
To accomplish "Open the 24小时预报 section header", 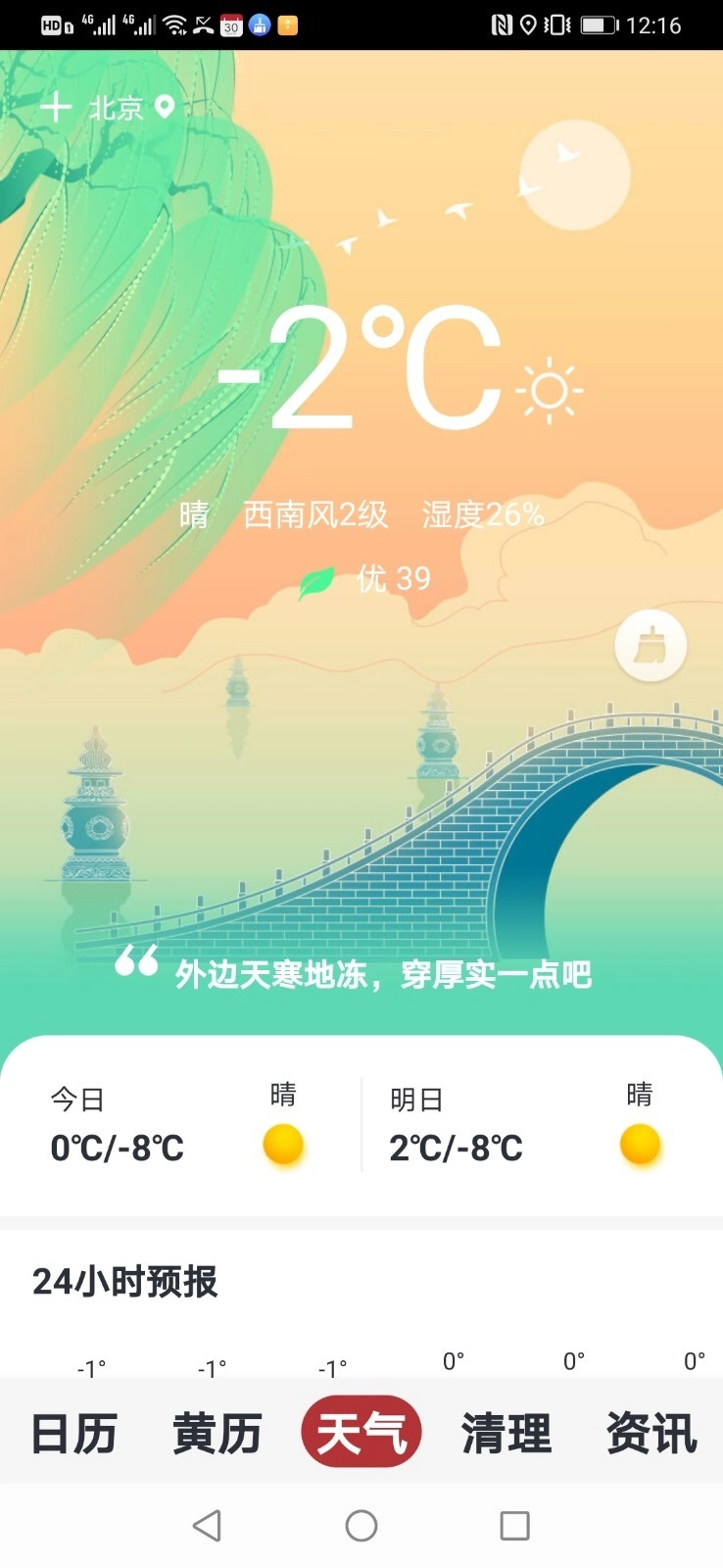I will (125, 1281).
